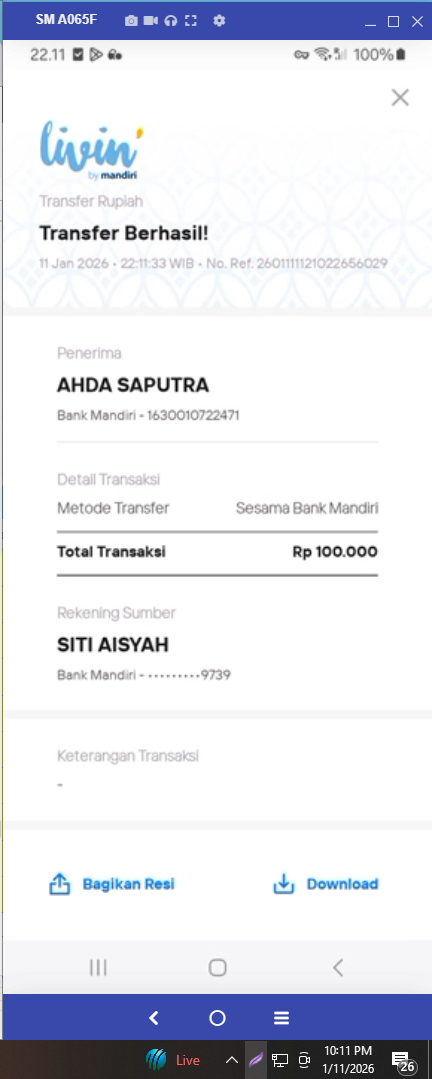Close the transfer receipt
This screenshot has width=432, height=1079.
(400, 98)
